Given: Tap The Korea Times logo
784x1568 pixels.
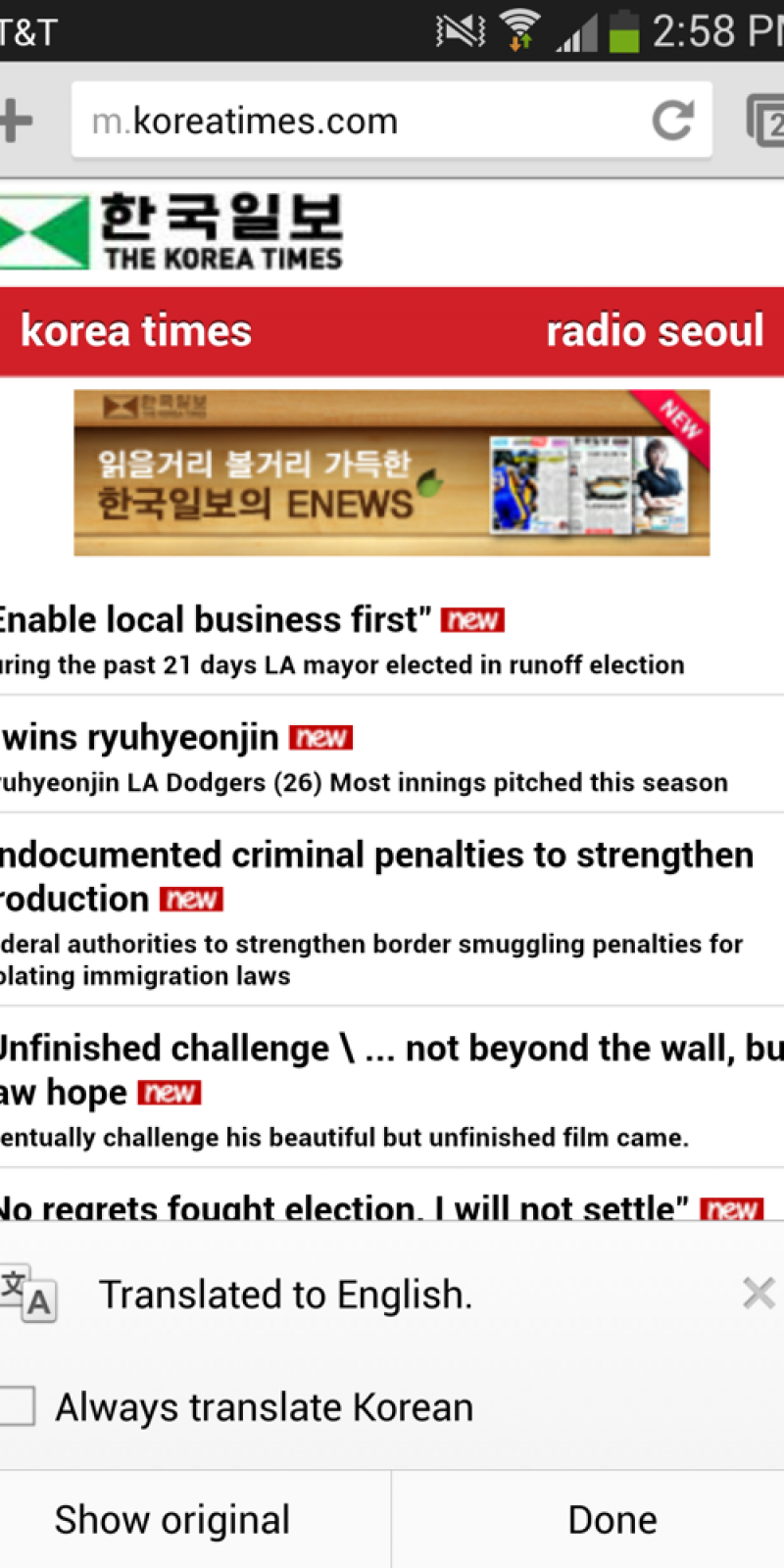Looking at the screenshot, I should (x=171, y=231).
